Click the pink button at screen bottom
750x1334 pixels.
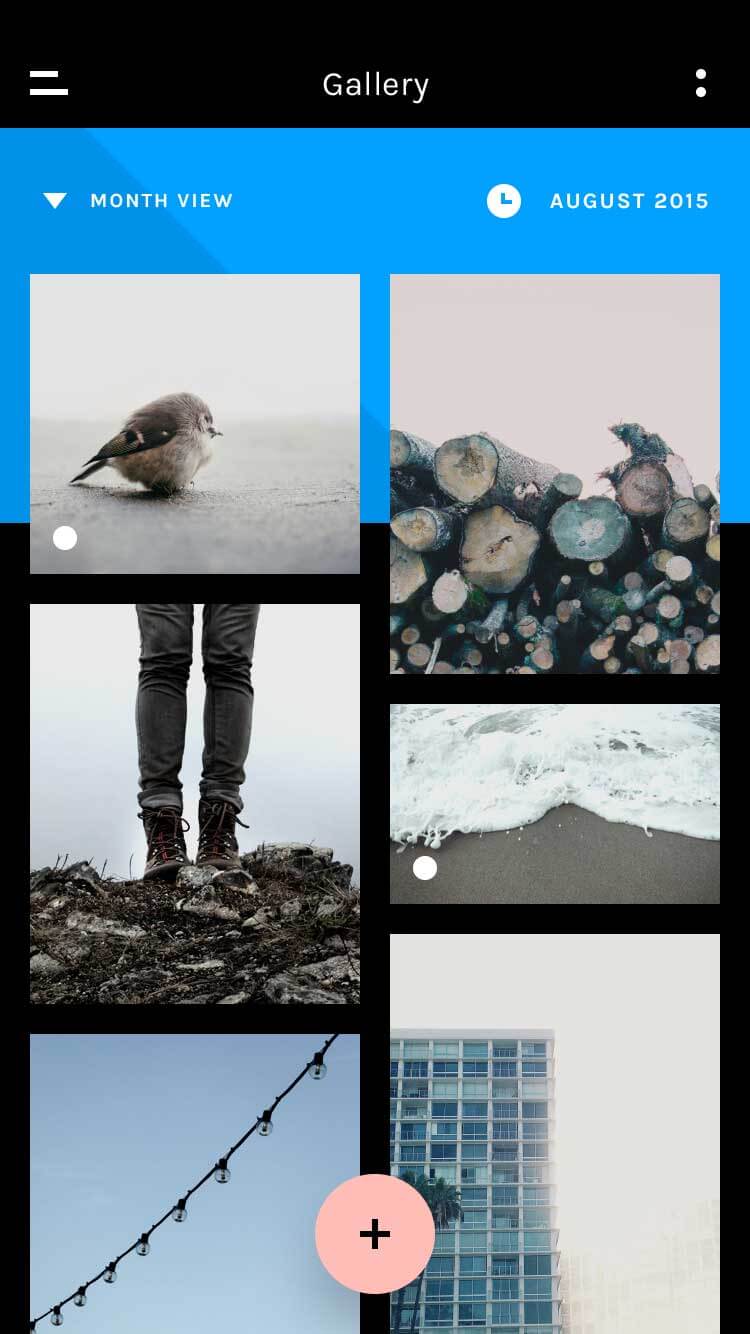375,1234
